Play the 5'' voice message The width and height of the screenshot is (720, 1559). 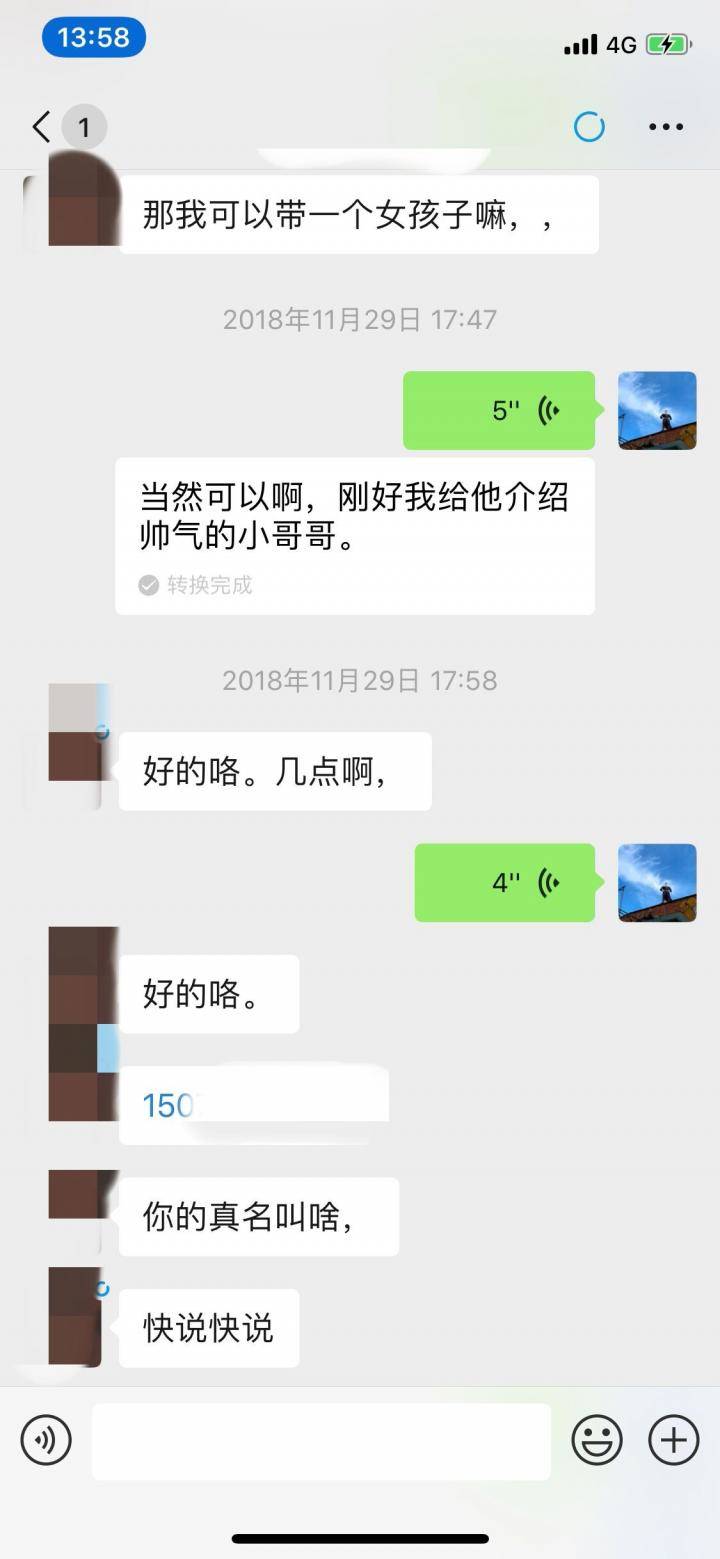pos(500,410)
